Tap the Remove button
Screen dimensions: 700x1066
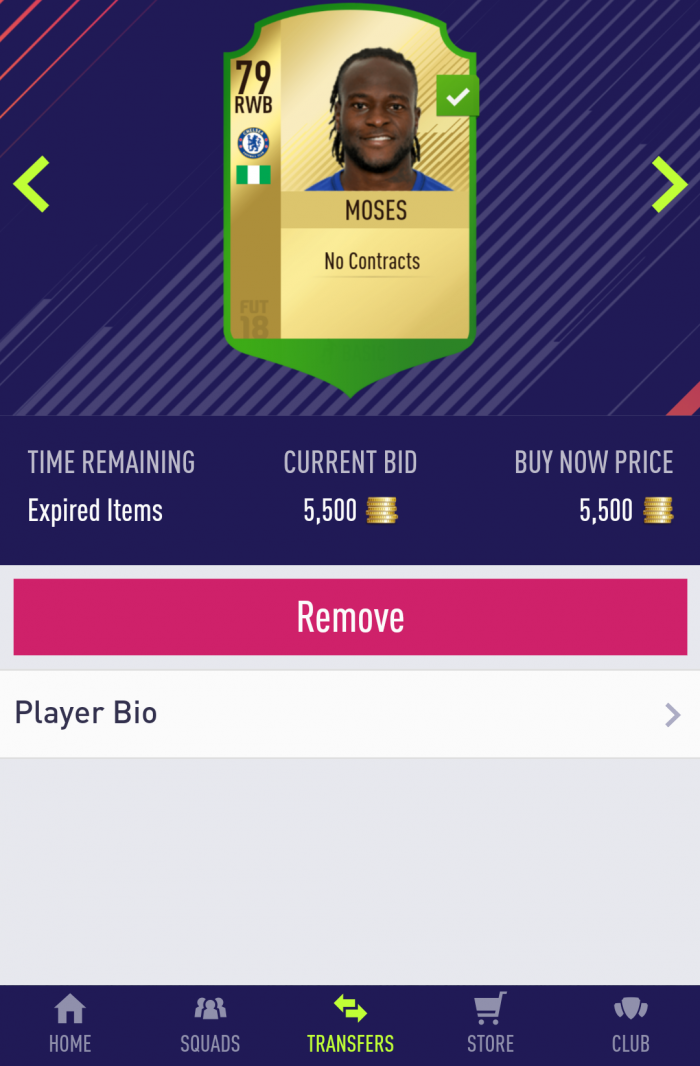350,617
